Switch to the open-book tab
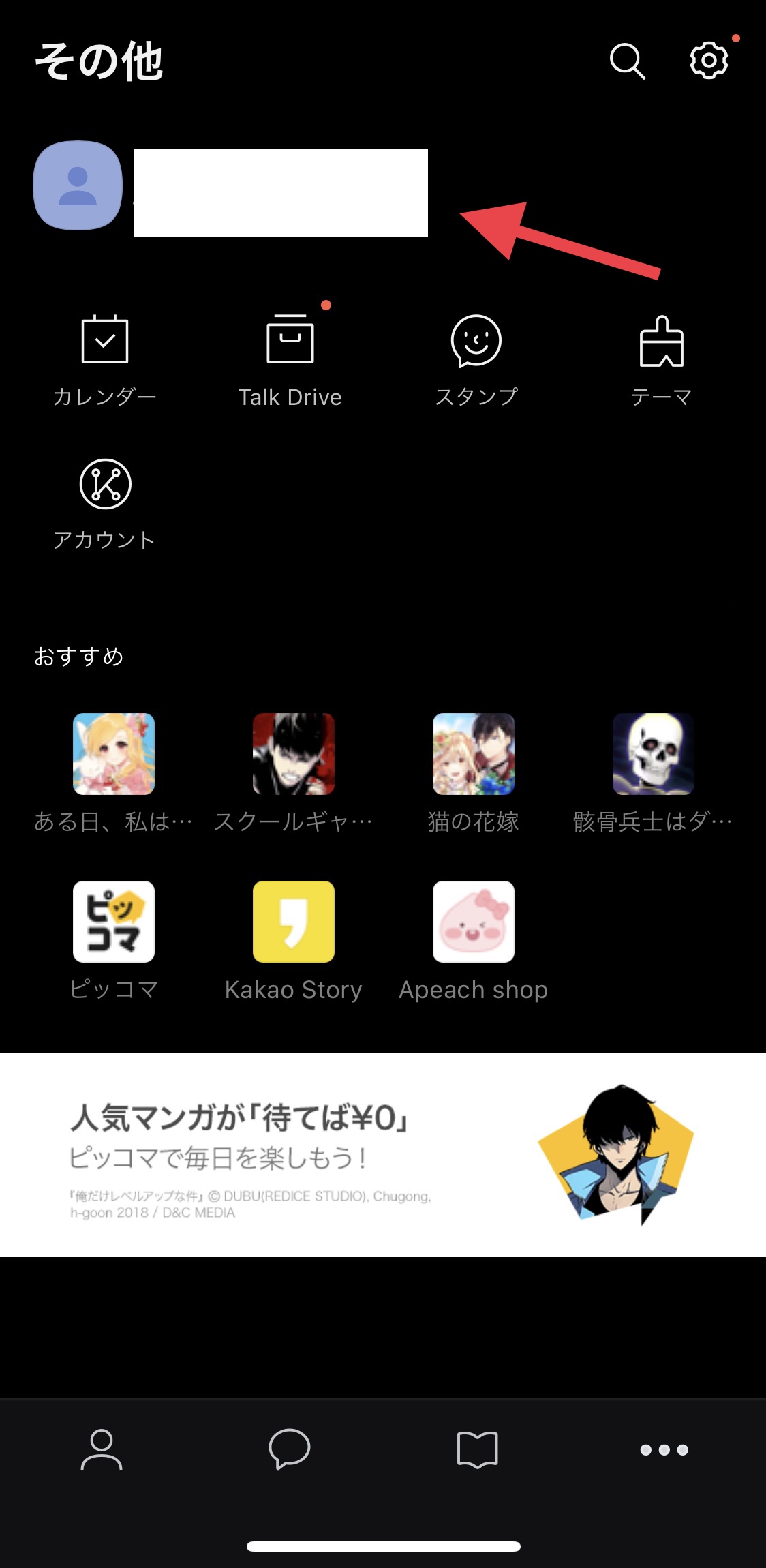Image resolution: width=766 pixels, height=1568 pixels. tap(477, 1449)
